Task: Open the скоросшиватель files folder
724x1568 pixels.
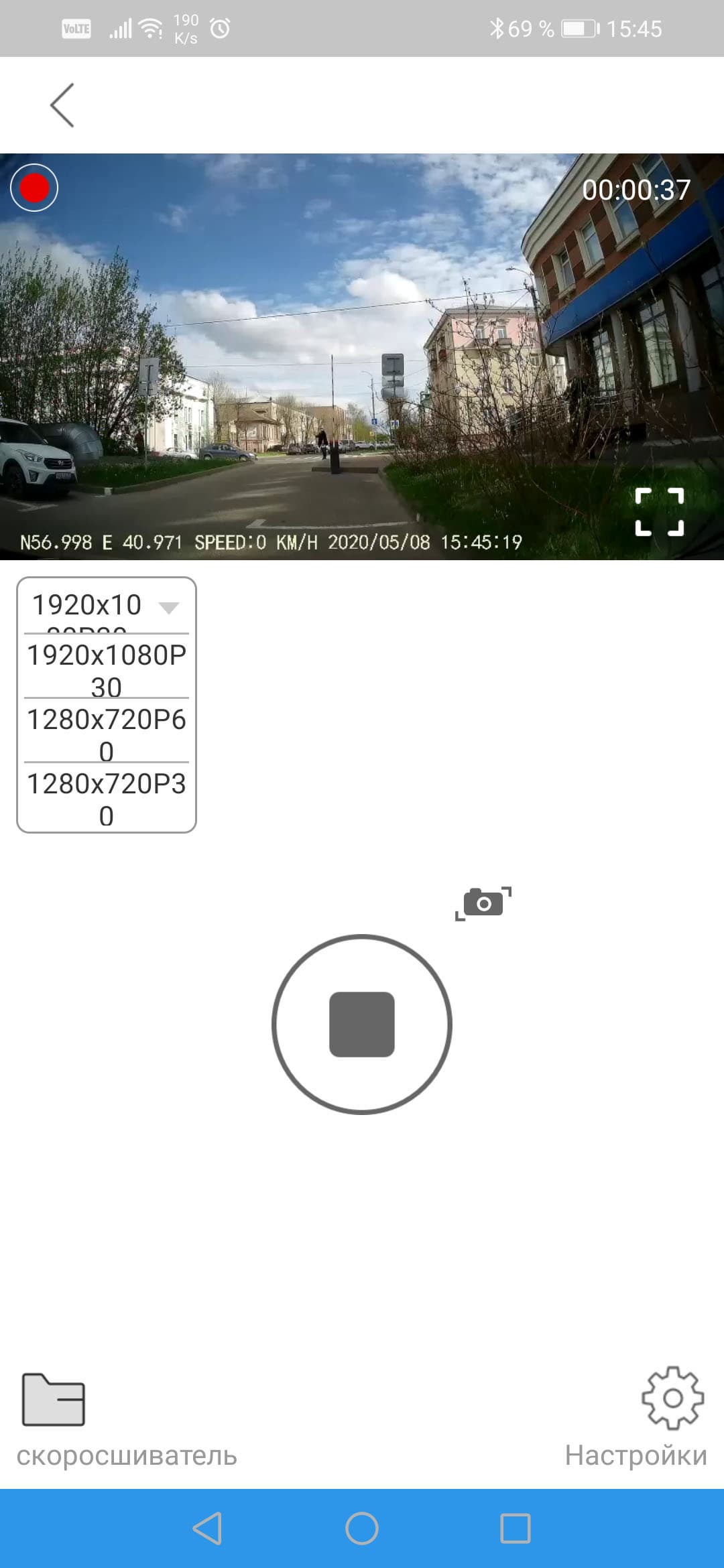Action: 54,1399
